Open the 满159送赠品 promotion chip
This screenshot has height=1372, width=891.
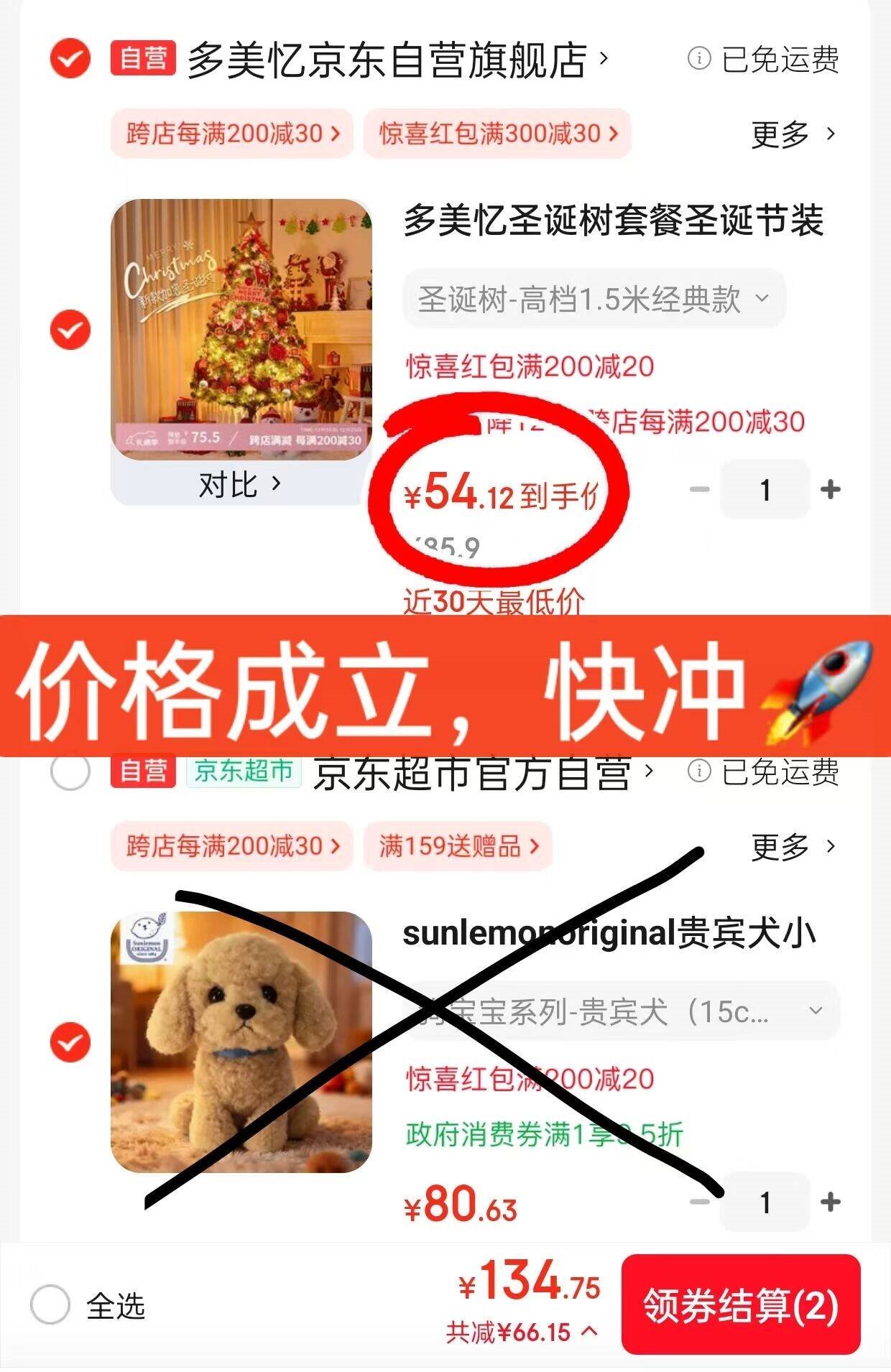[458, 846]
